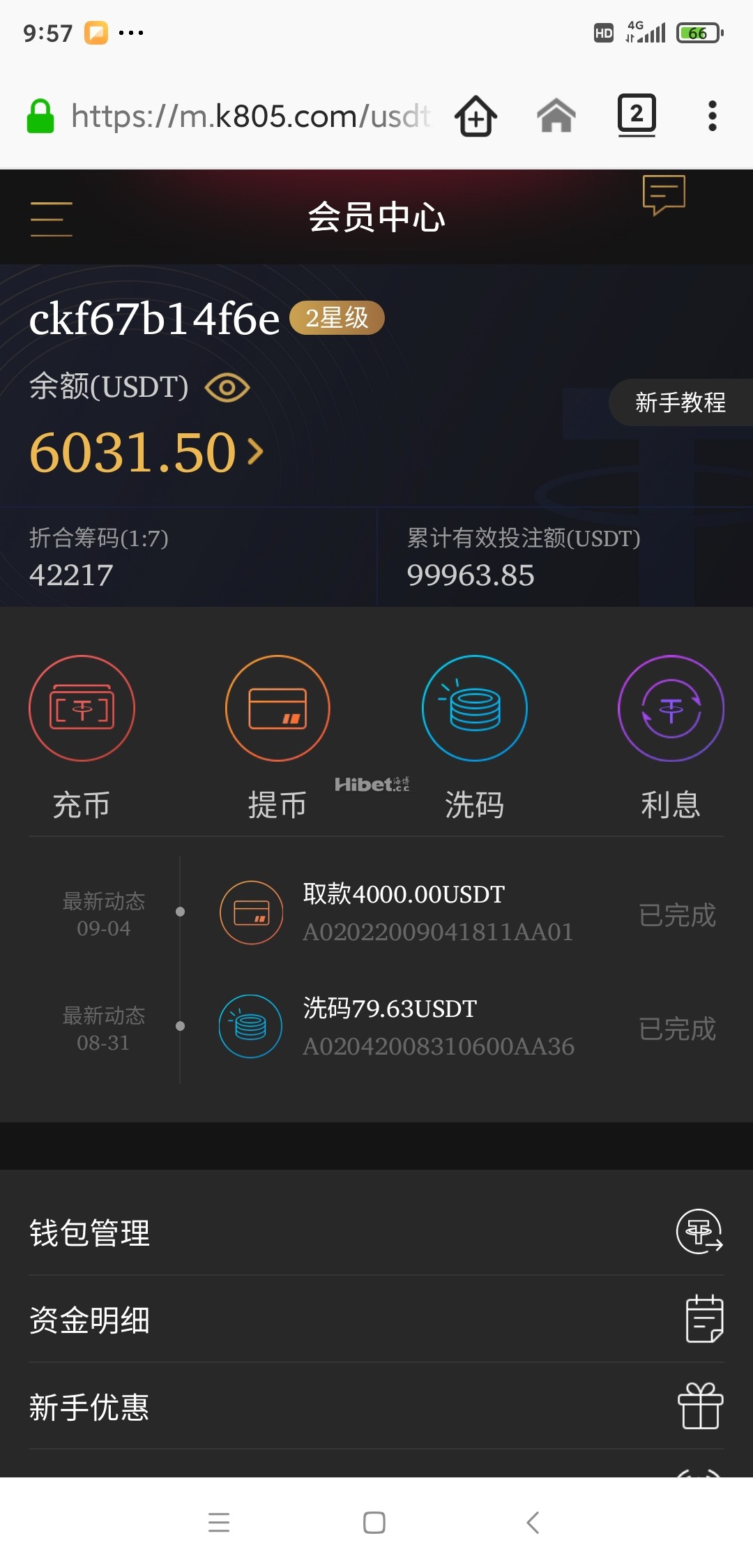The image size is (753, 1568).
Task: Toggle balance visibility with the eye icon
Action: (x=227, y=388)
